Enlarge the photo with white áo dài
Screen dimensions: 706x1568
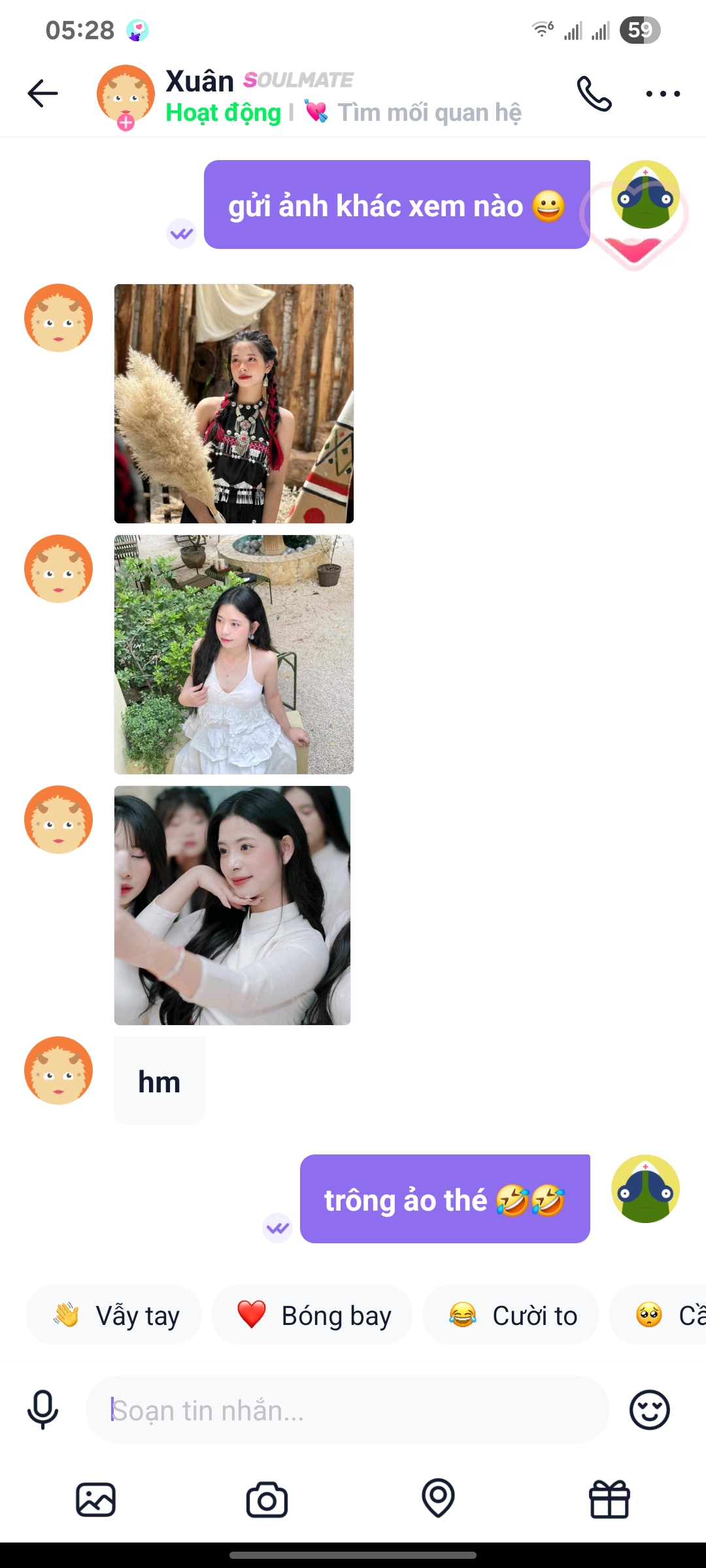coord(233,906)
